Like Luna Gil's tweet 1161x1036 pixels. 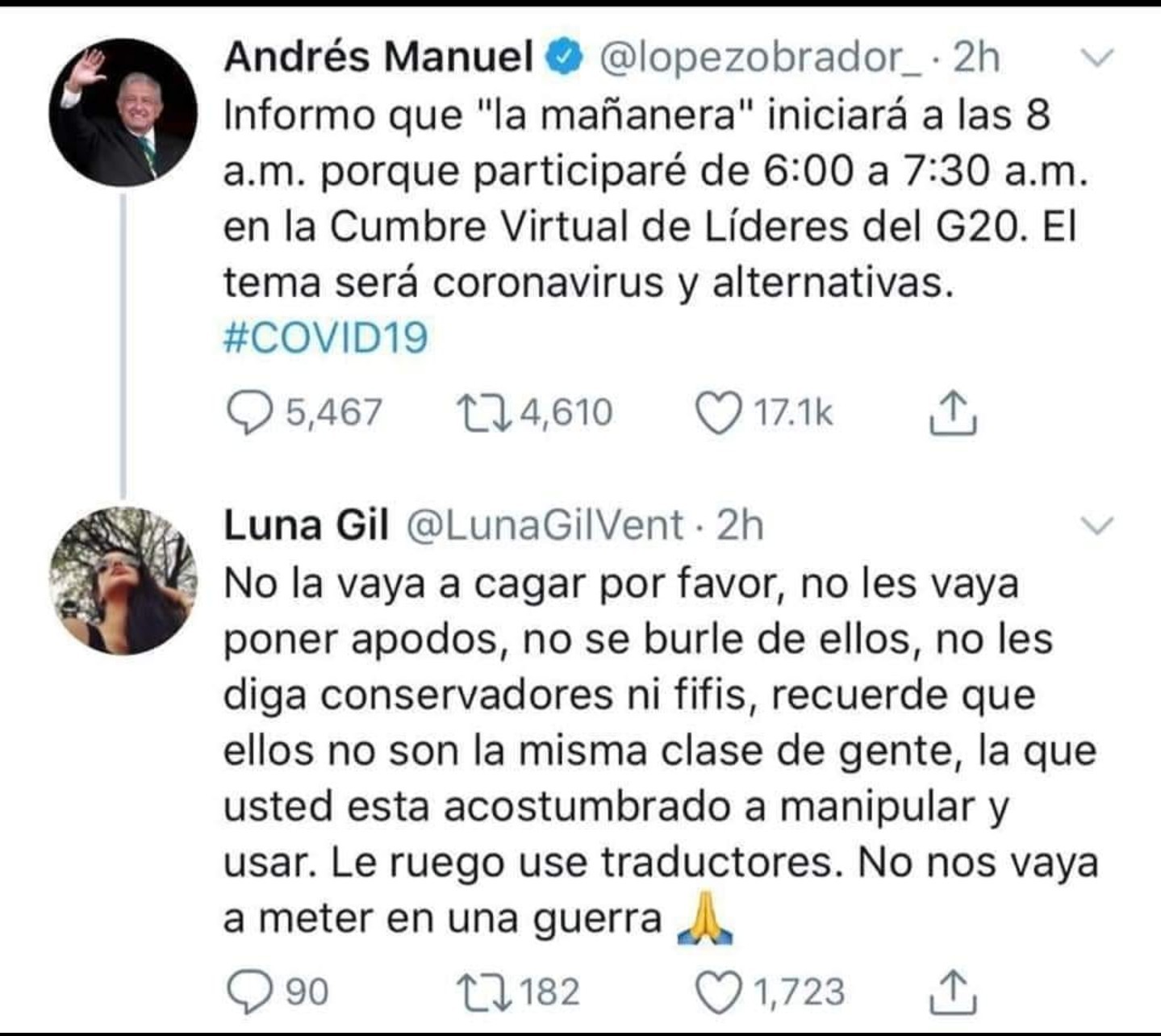[718, 992]
